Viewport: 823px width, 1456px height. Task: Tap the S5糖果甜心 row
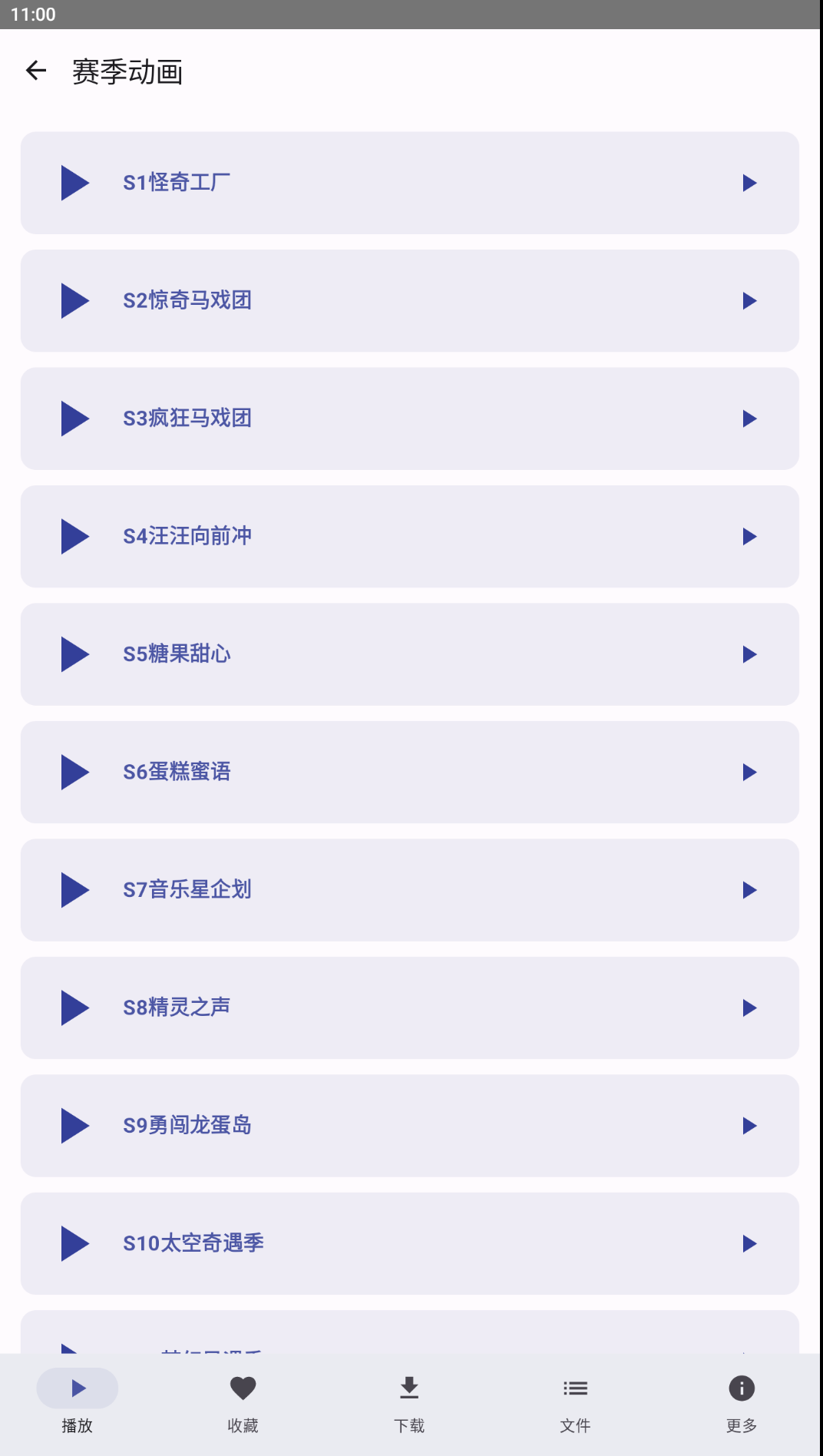coord(409,654)
